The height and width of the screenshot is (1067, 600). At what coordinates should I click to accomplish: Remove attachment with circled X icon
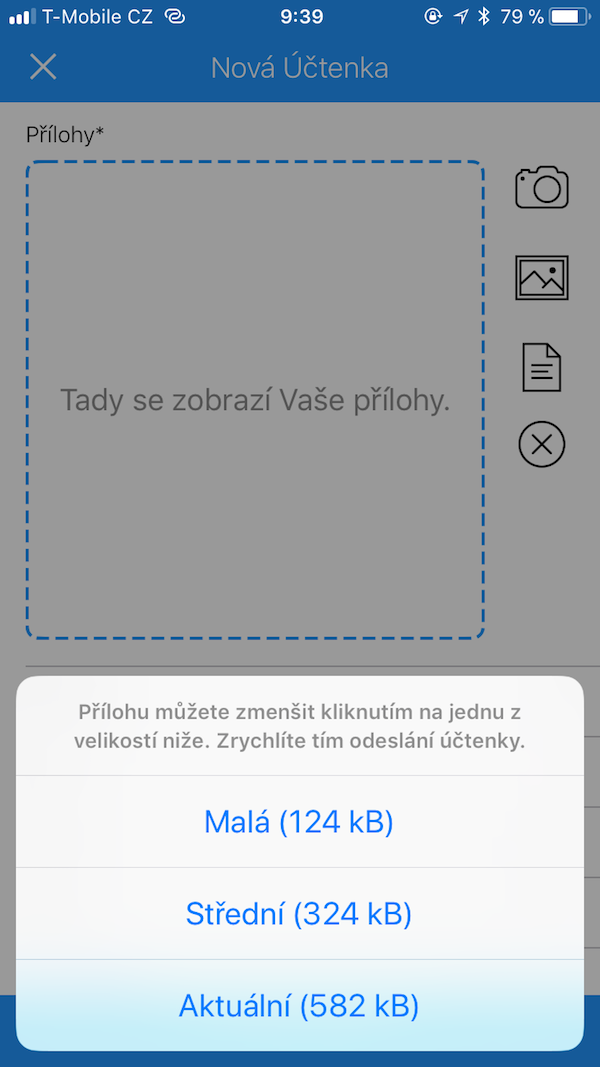pyautogui.click(x=542, y=444)
